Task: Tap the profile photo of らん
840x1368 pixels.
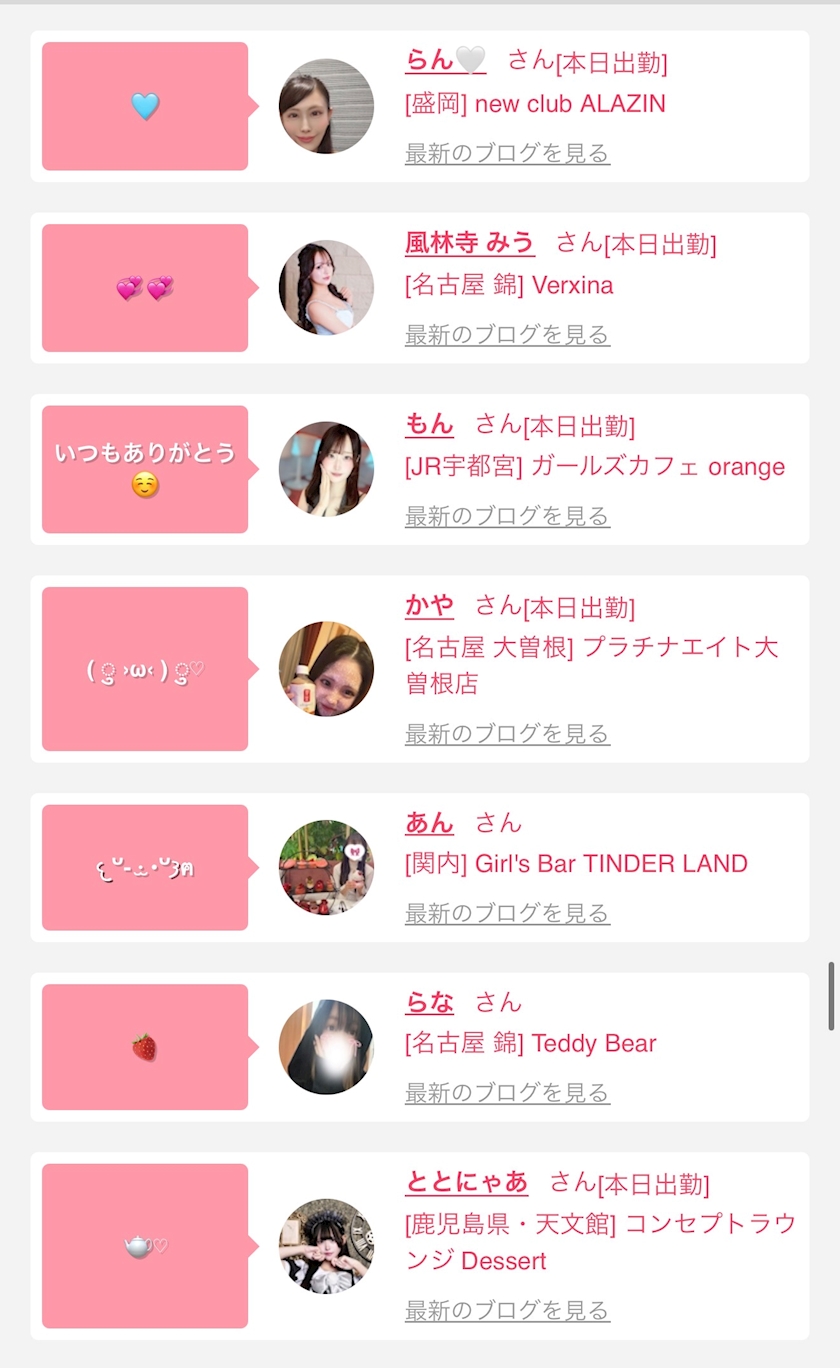Action: (326, 106)
